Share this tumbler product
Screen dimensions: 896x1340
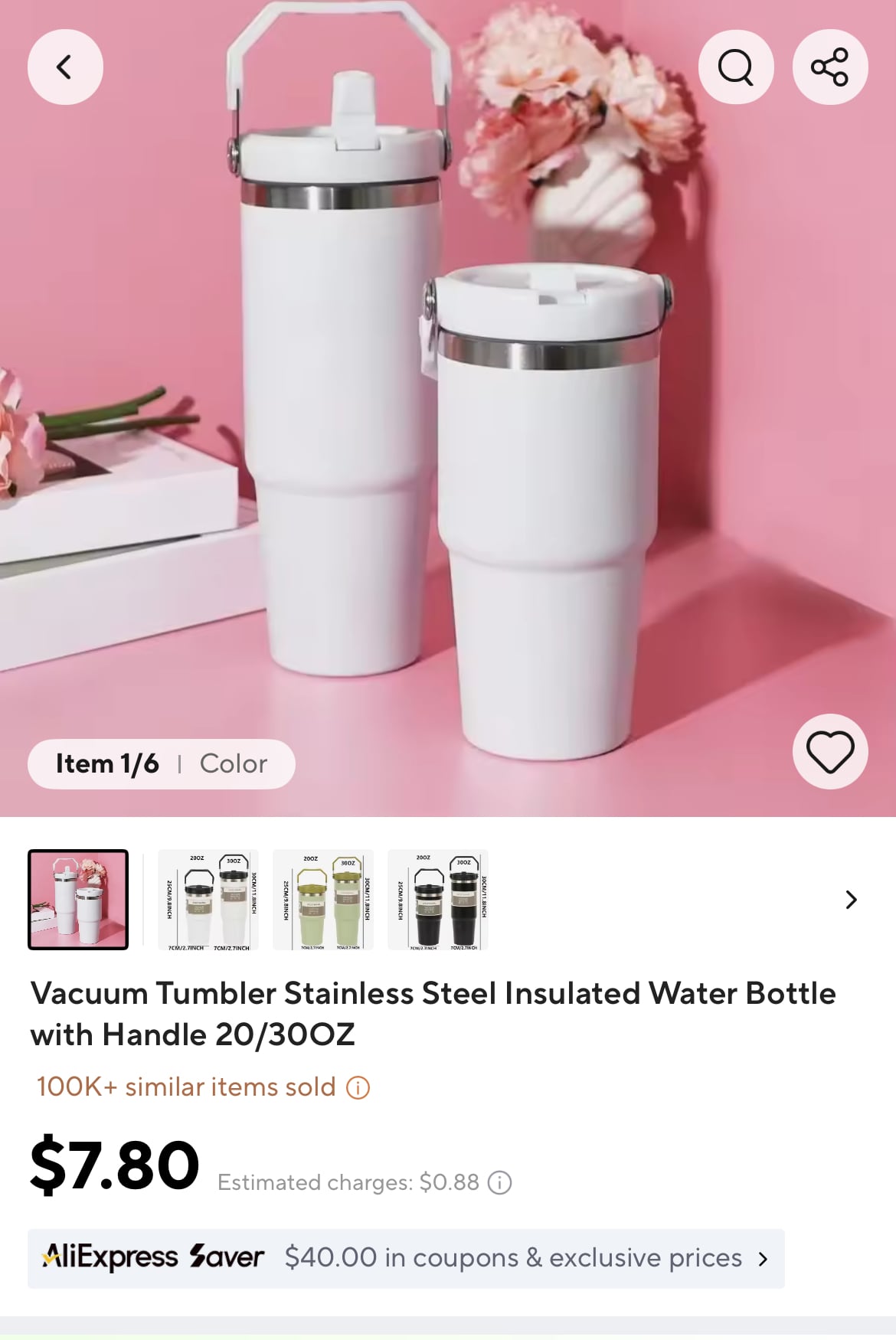pos(830,67)
